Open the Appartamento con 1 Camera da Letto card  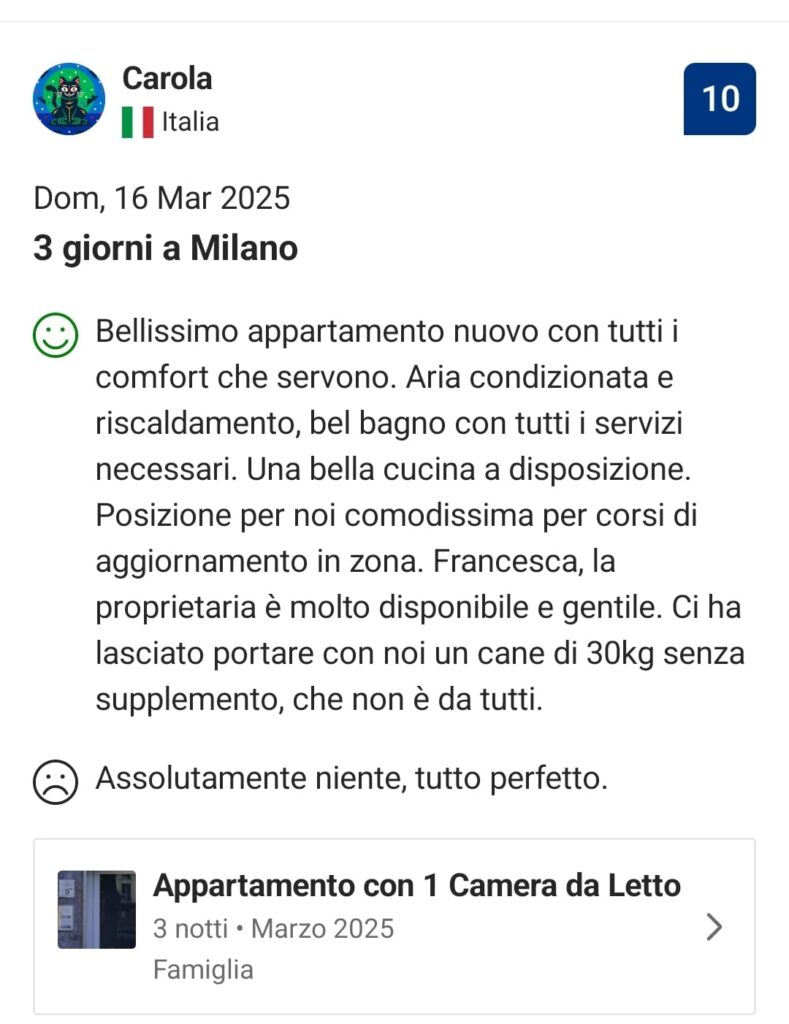coord(394,926)
